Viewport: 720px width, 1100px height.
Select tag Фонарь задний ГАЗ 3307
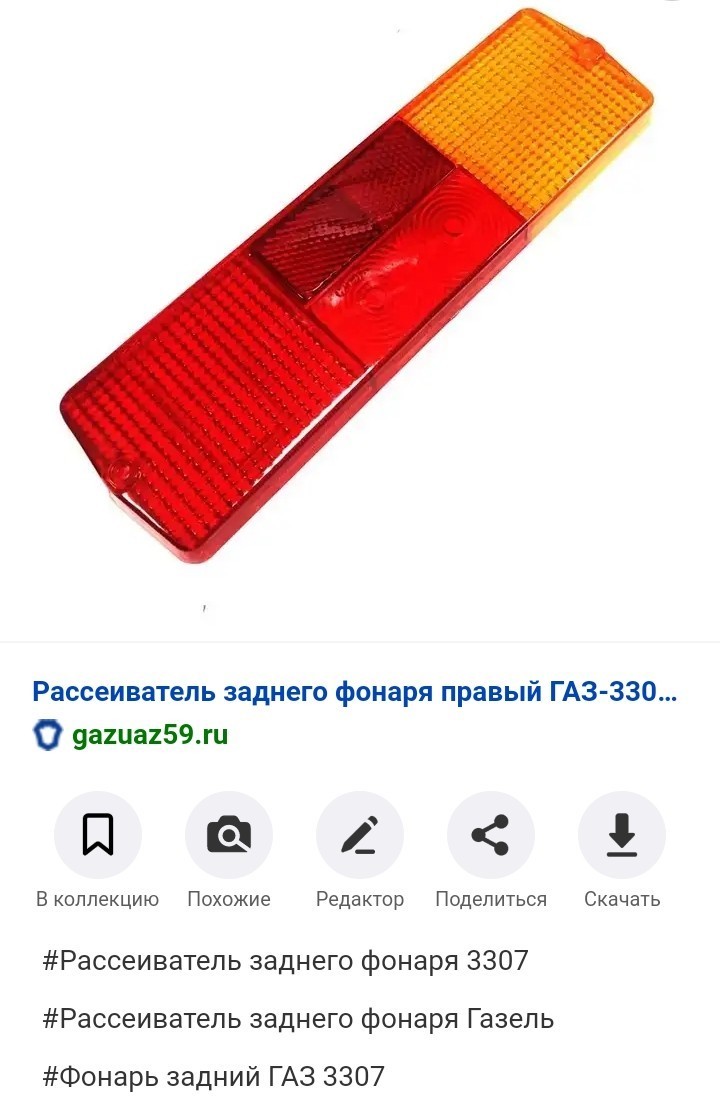pos(213,1077)
